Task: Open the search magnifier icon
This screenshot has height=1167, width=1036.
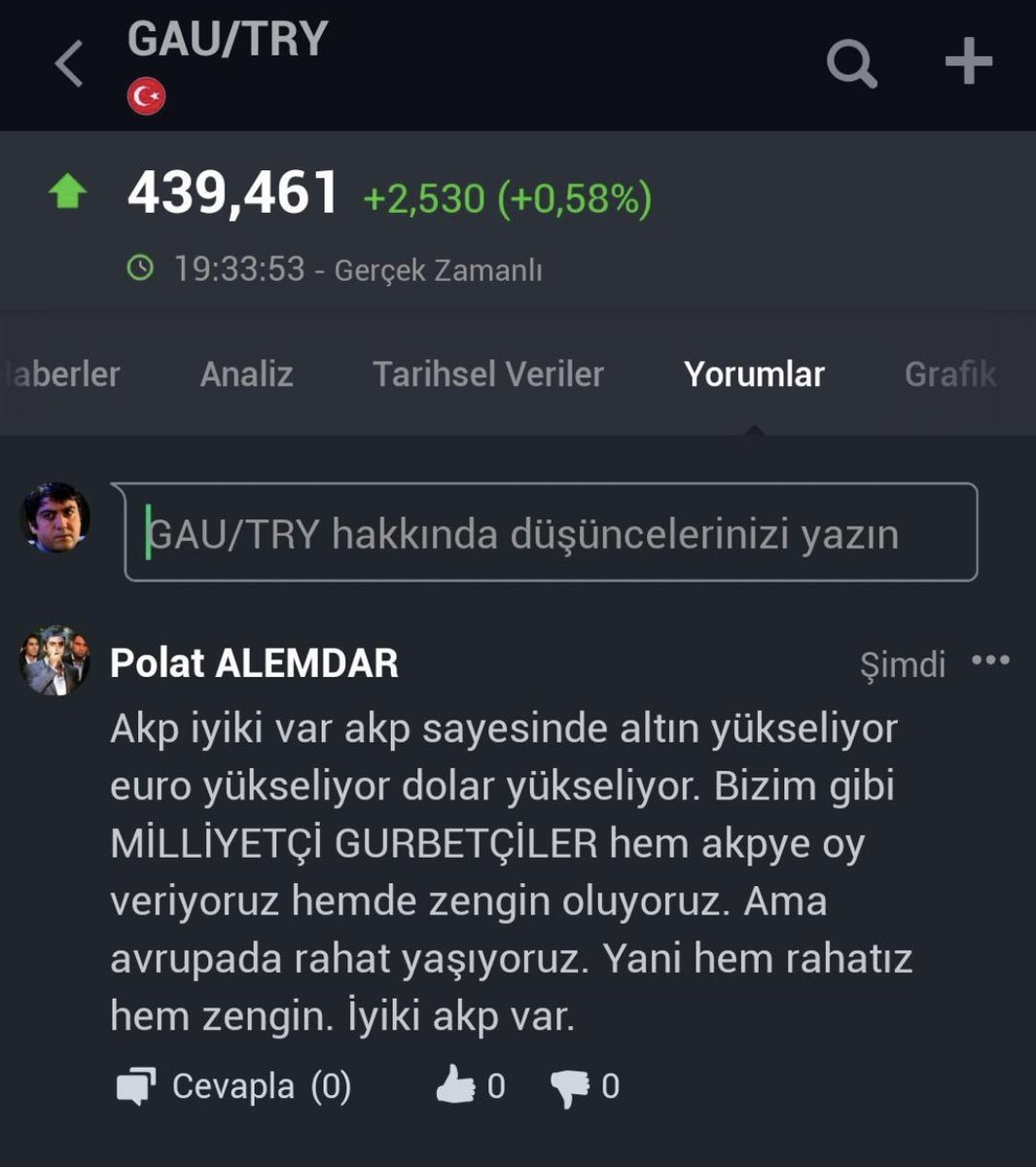Action: [x=851, y=64]
